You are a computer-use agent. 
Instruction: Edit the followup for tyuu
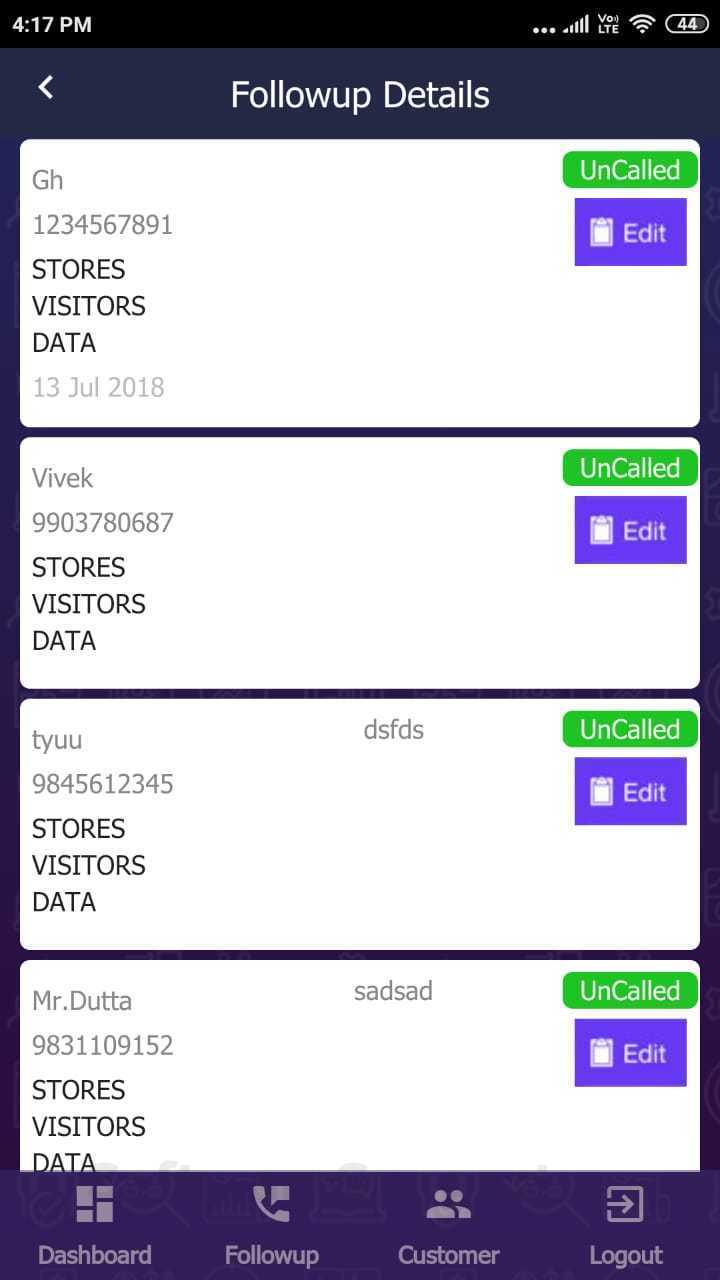point(630,791)
